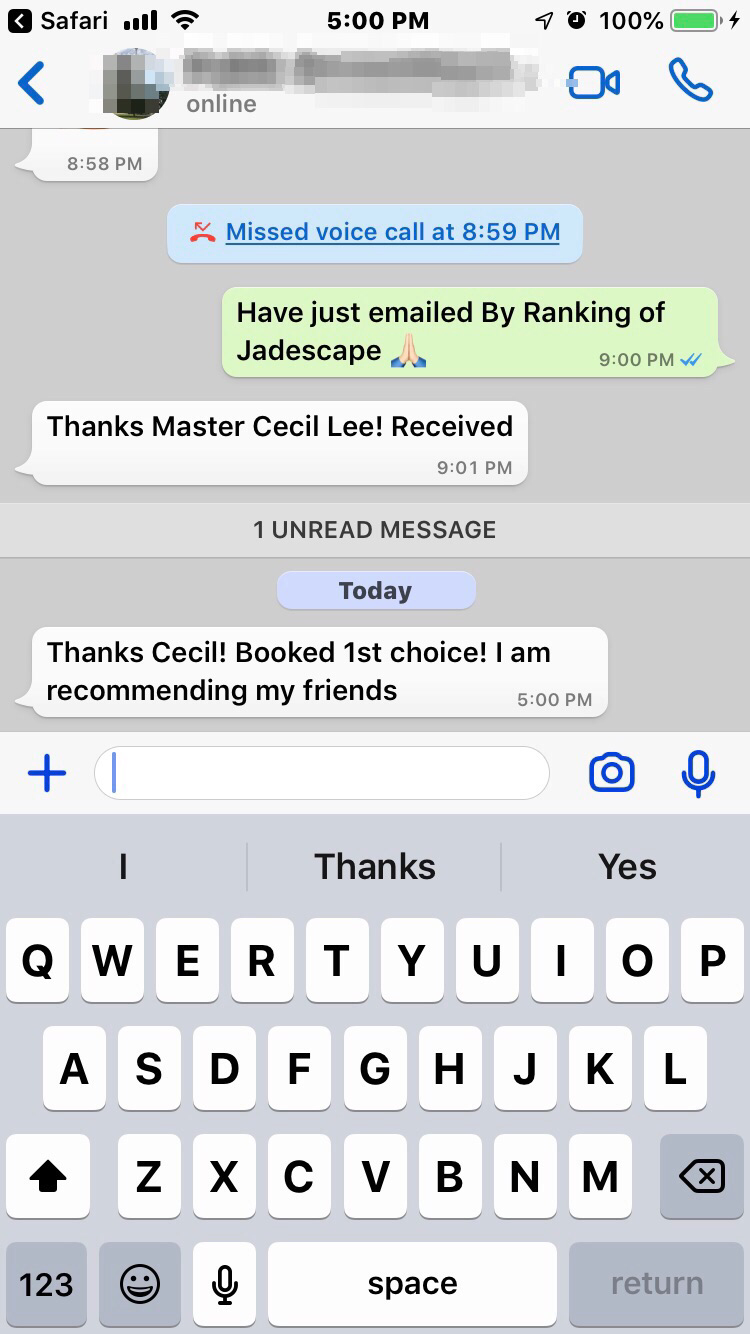
Task: Start a video call
Action: pos(594,83)
